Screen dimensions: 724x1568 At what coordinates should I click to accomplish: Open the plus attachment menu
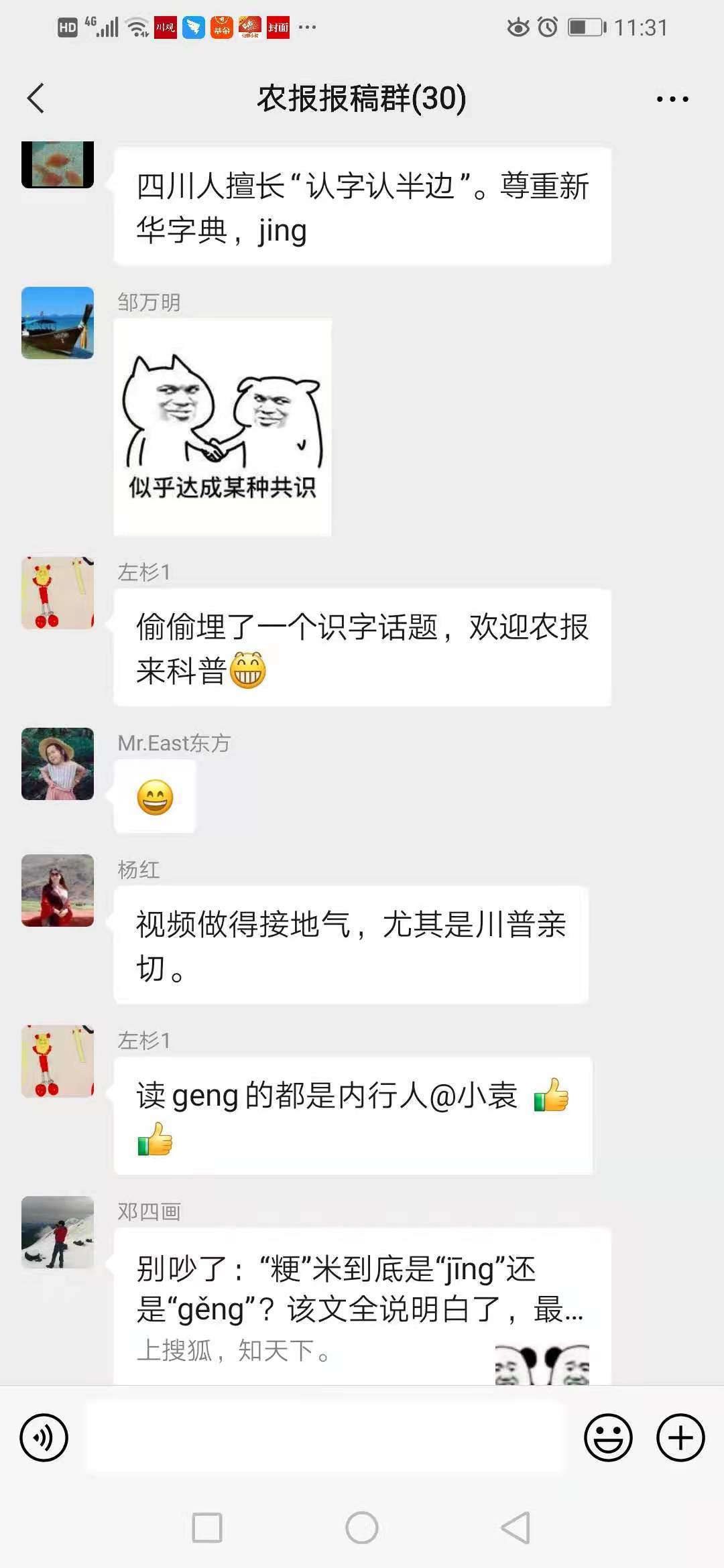[680, 1438]
